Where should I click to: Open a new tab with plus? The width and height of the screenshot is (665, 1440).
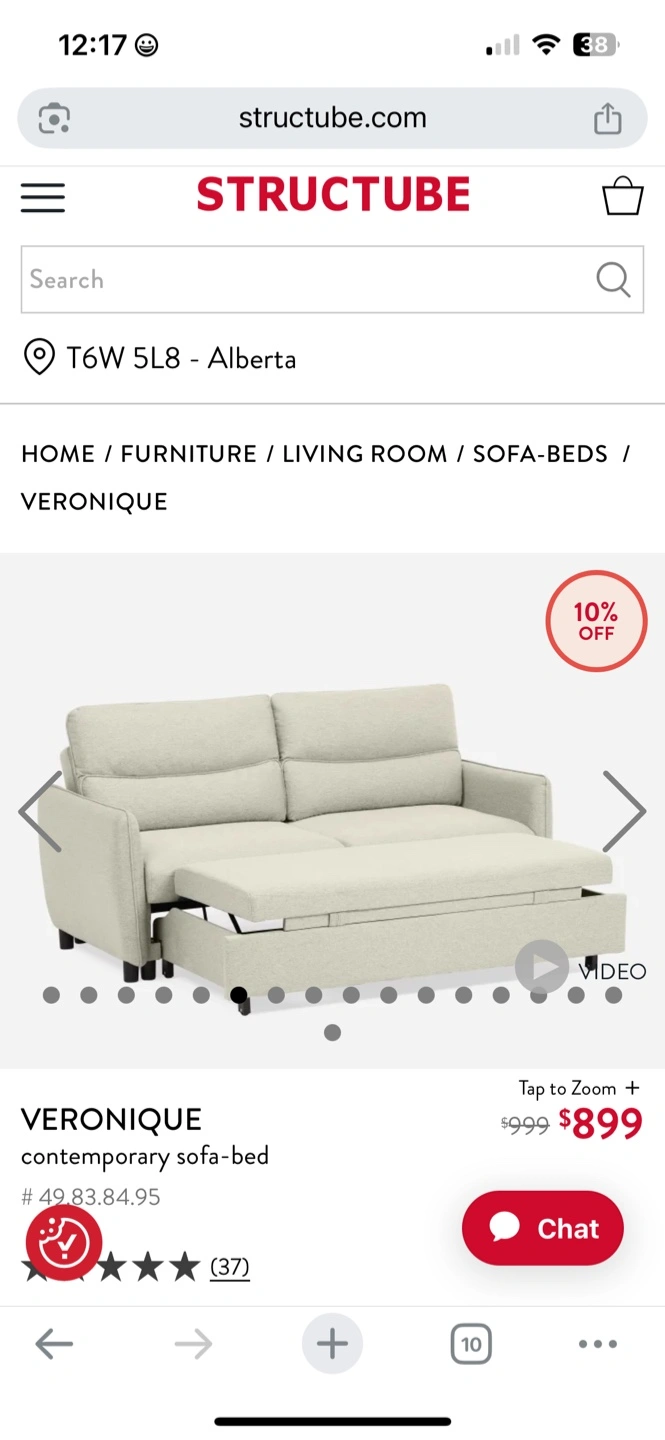tap(332, 1344)
